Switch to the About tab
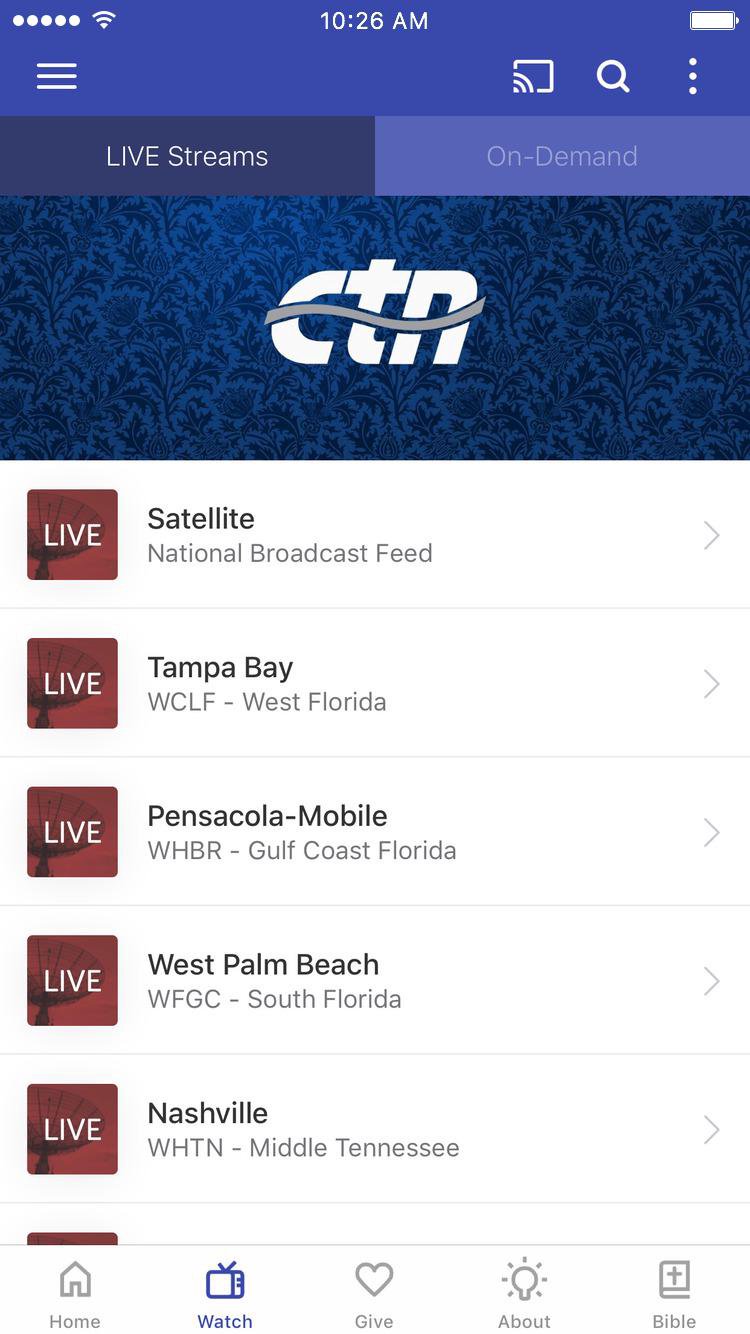 pos(524,1293)
